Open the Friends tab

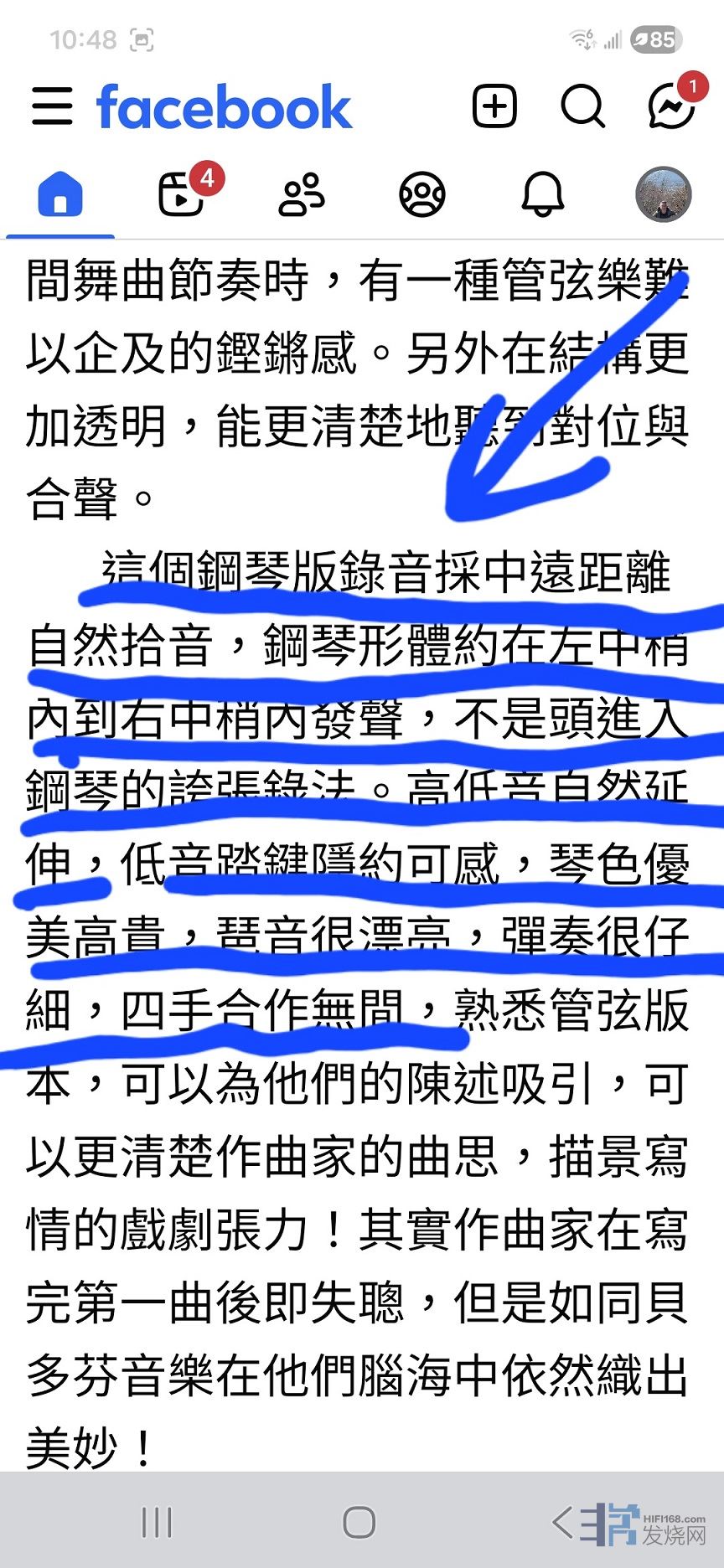302,194
